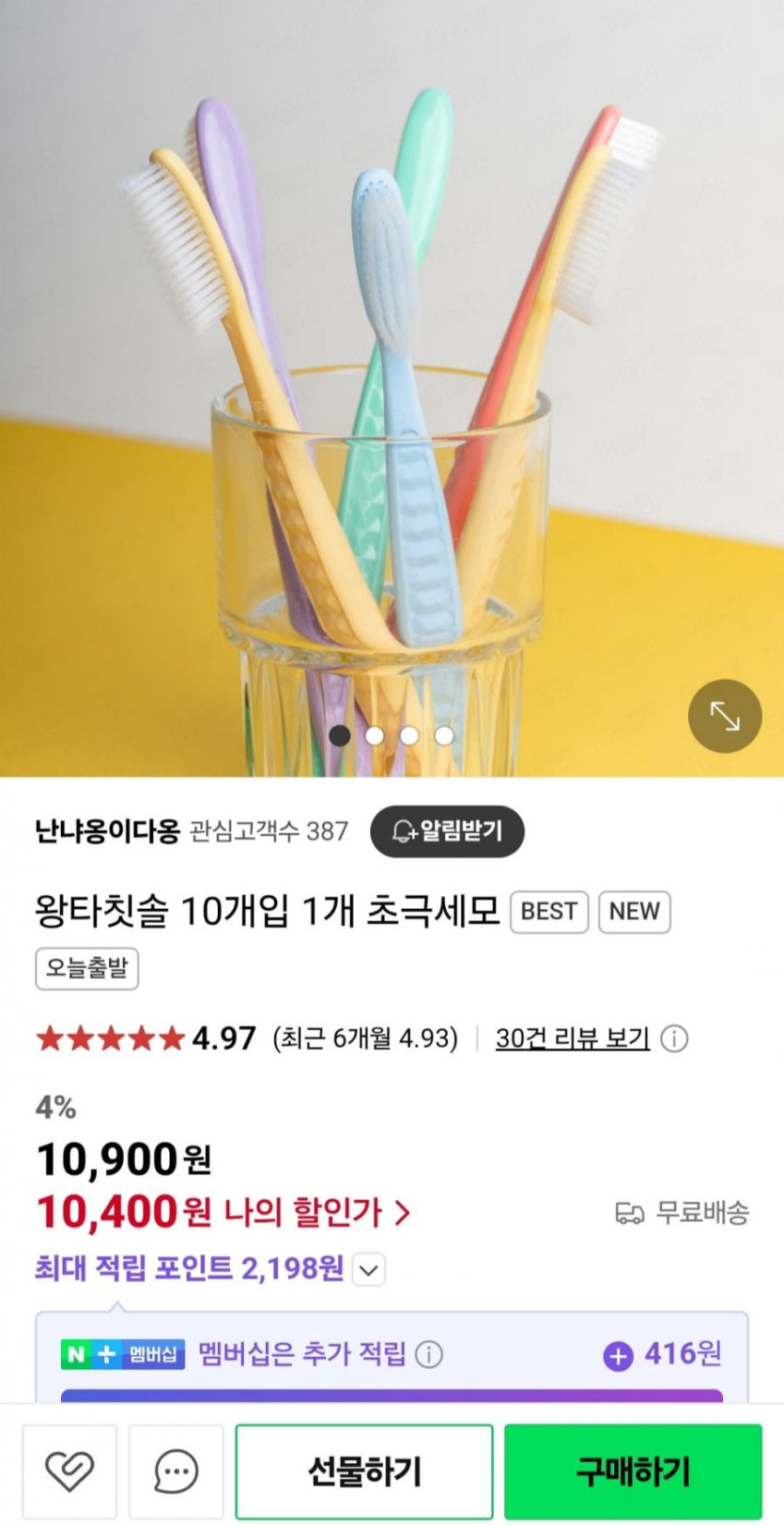This screenshot has height=1526, width=784.
Task: Add this product to wishlist with heart
Action: (69, 1472)
